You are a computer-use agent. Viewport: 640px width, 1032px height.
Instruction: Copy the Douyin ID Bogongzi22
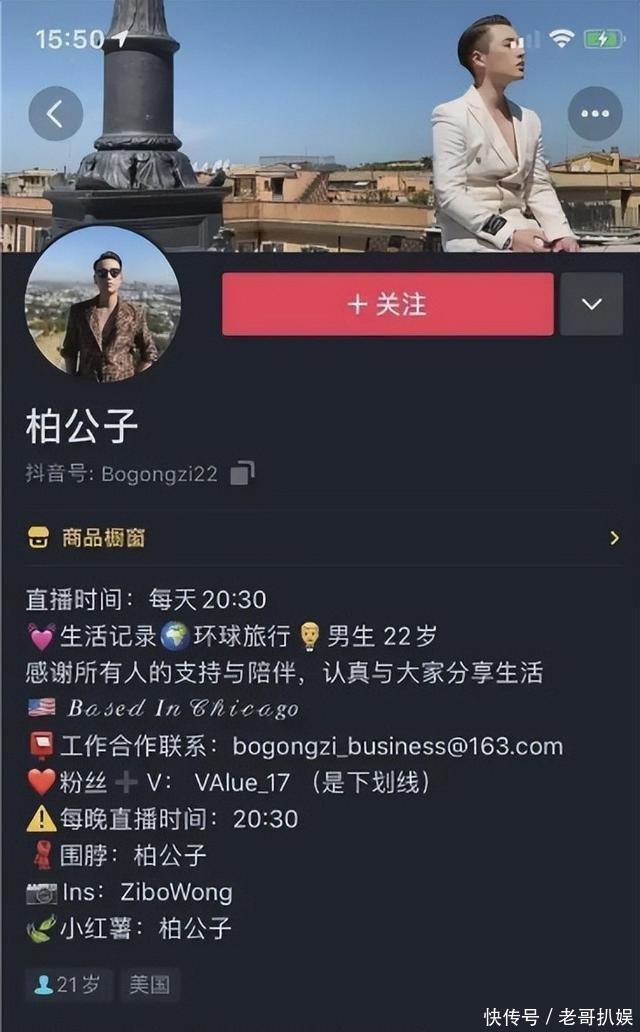pos(242,473)
